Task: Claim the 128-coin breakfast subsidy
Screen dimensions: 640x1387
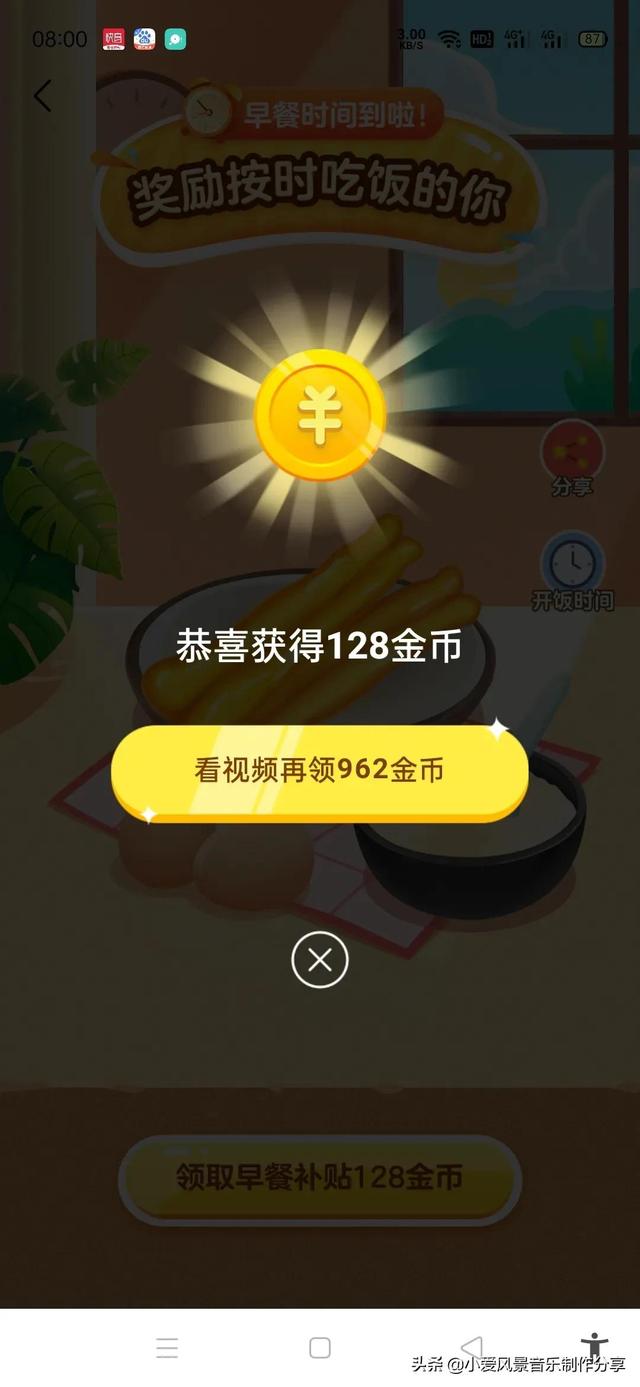Action: tap(319, 1177)
